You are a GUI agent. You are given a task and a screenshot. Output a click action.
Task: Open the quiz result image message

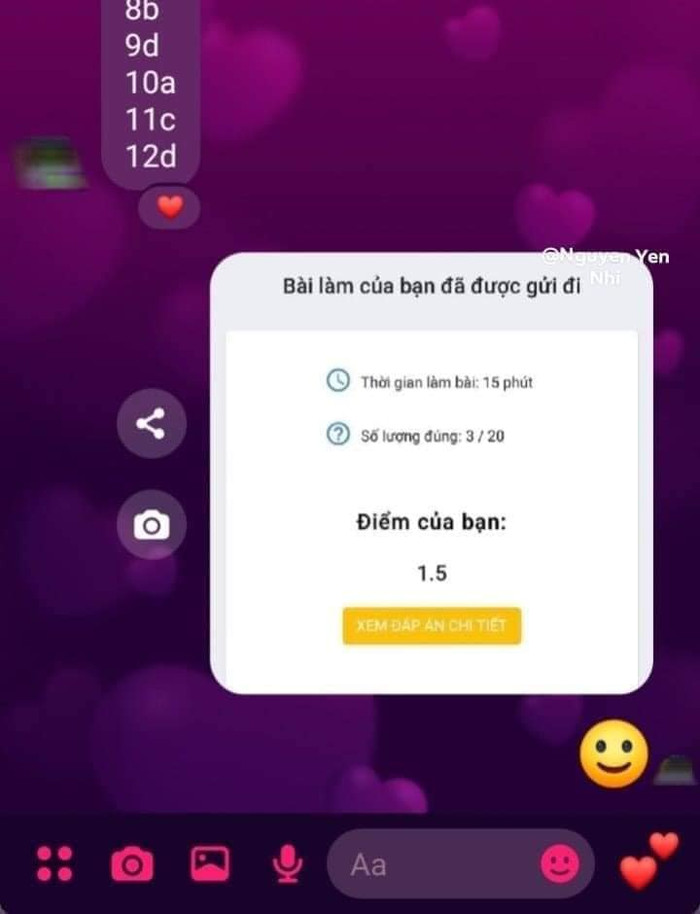point(431,473)
